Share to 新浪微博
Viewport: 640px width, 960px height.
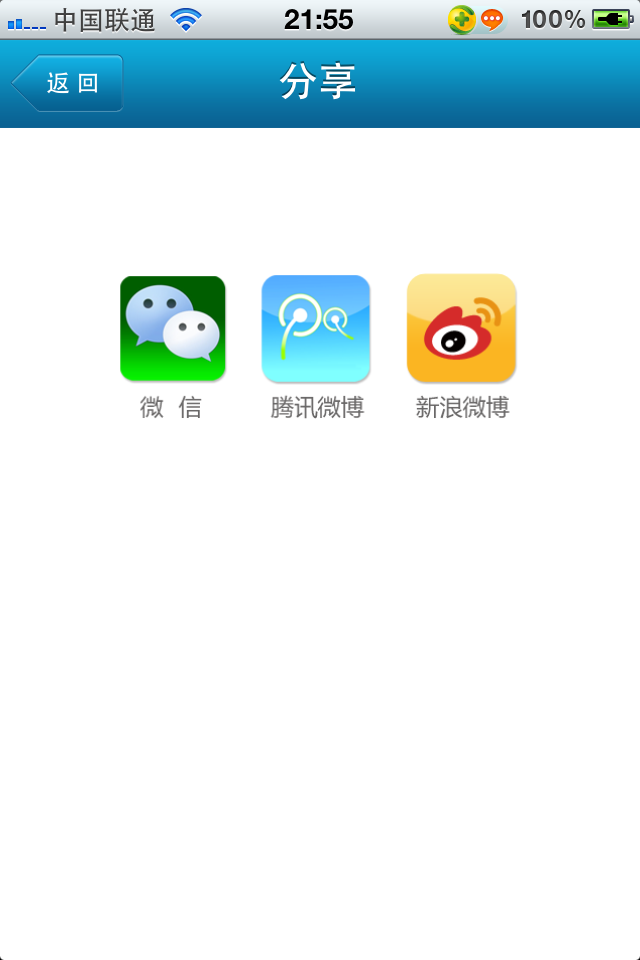(461, 329)
